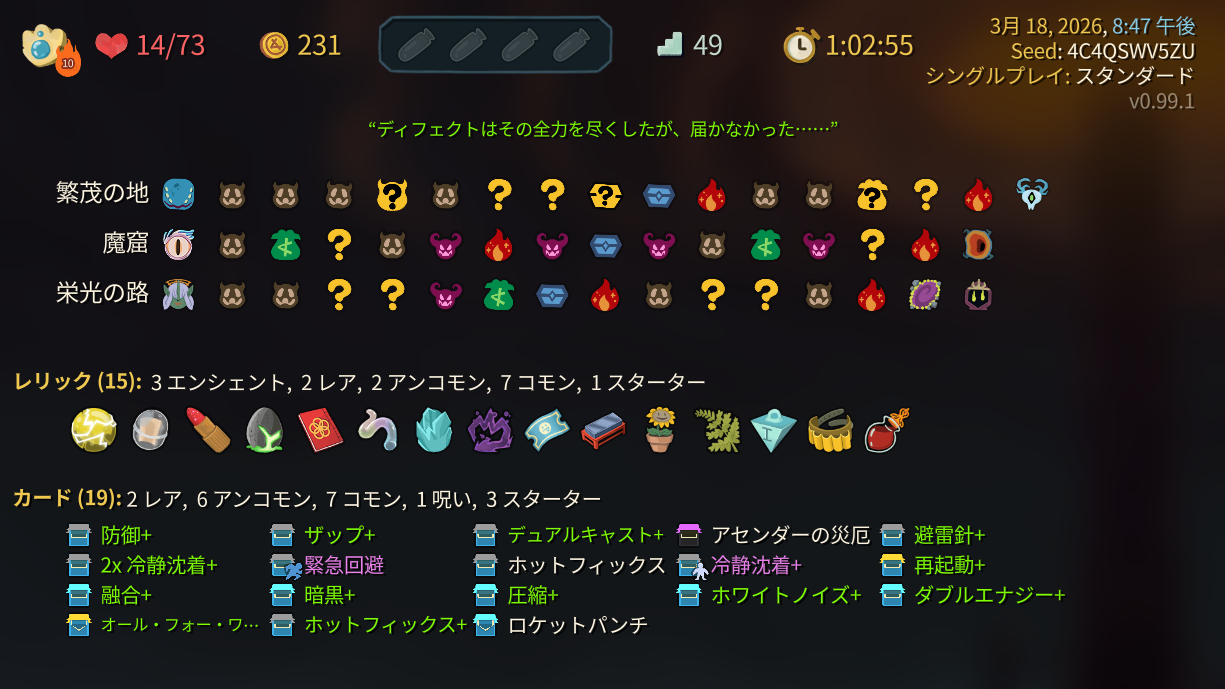This screenshot has height=689, width=1225.
Task: Open the ホットフィックス+ card
Action: (368, 625)
